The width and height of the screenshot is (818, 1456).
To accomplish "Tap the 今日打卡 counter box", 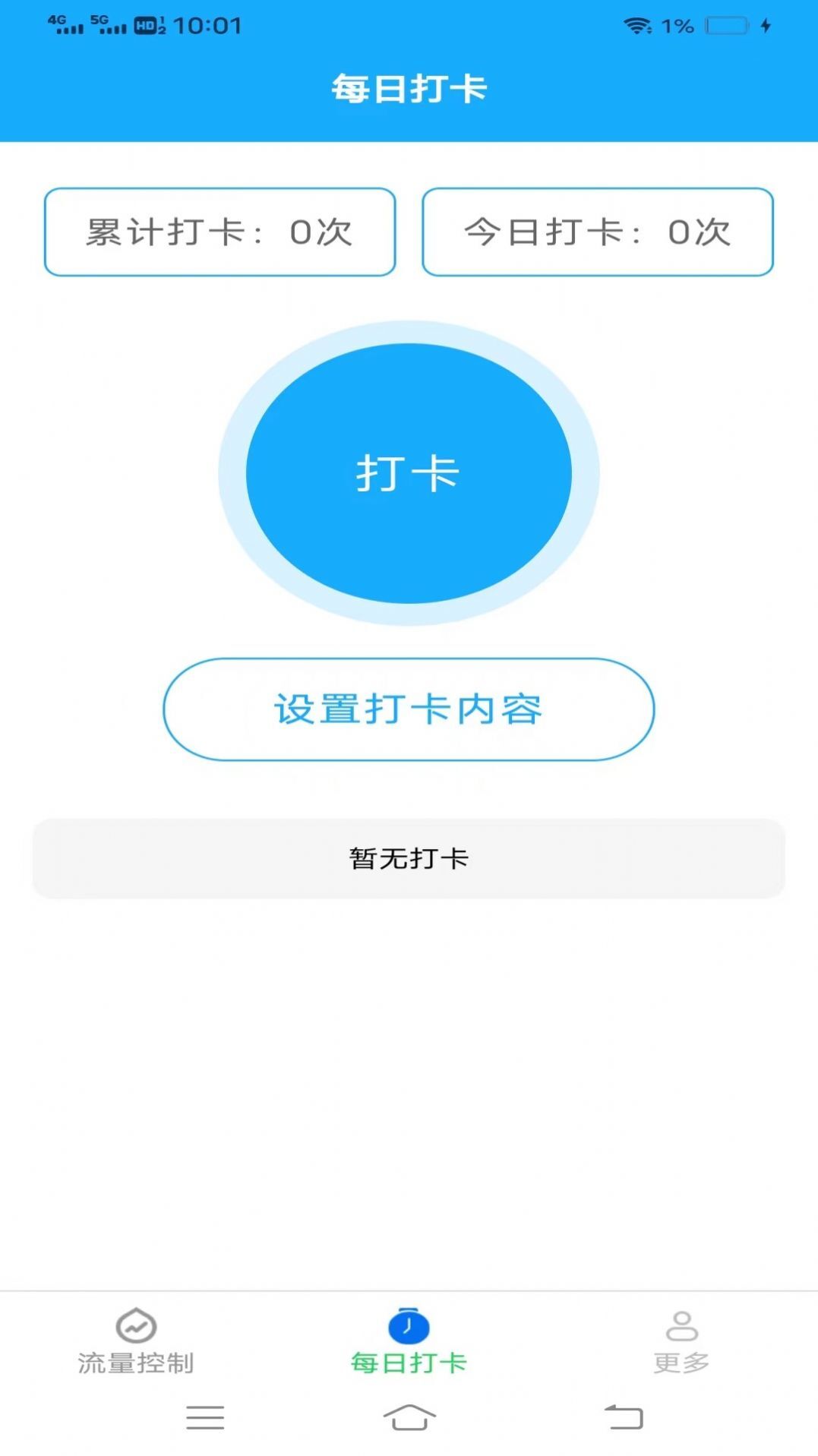I will tap(598, 232).
